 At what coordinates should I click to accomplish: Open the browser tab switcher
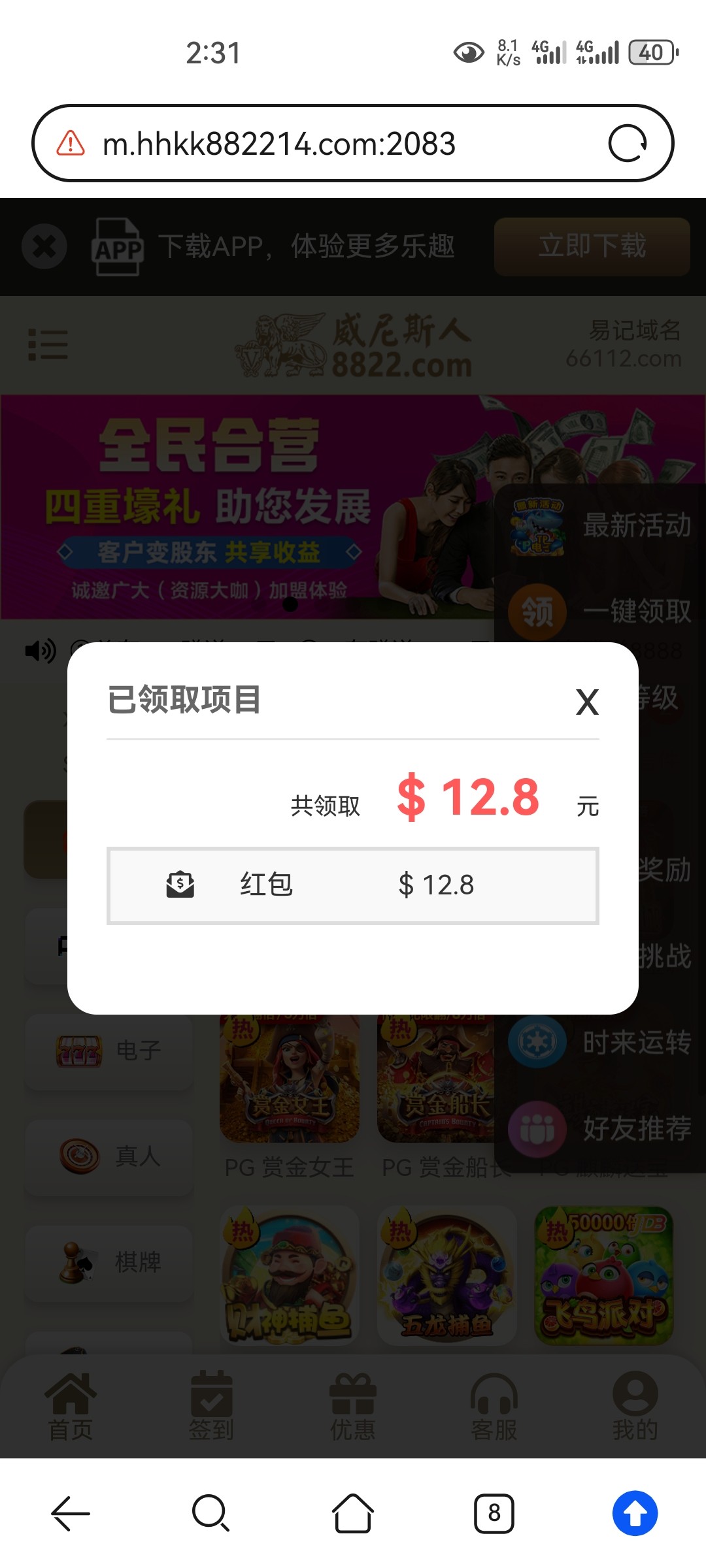tap(494, 1512)
